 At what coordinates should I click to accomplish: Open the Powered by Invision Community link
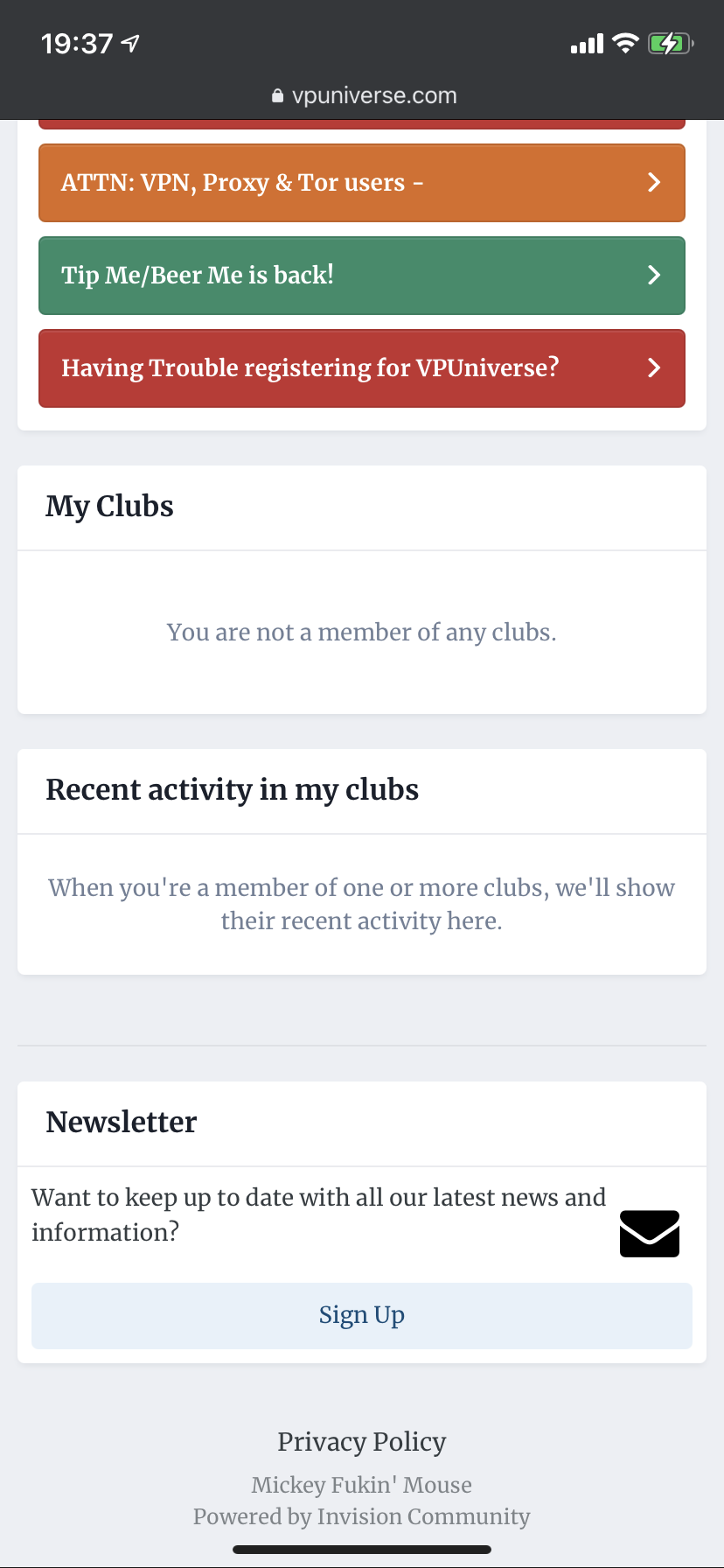point(362,1516)
